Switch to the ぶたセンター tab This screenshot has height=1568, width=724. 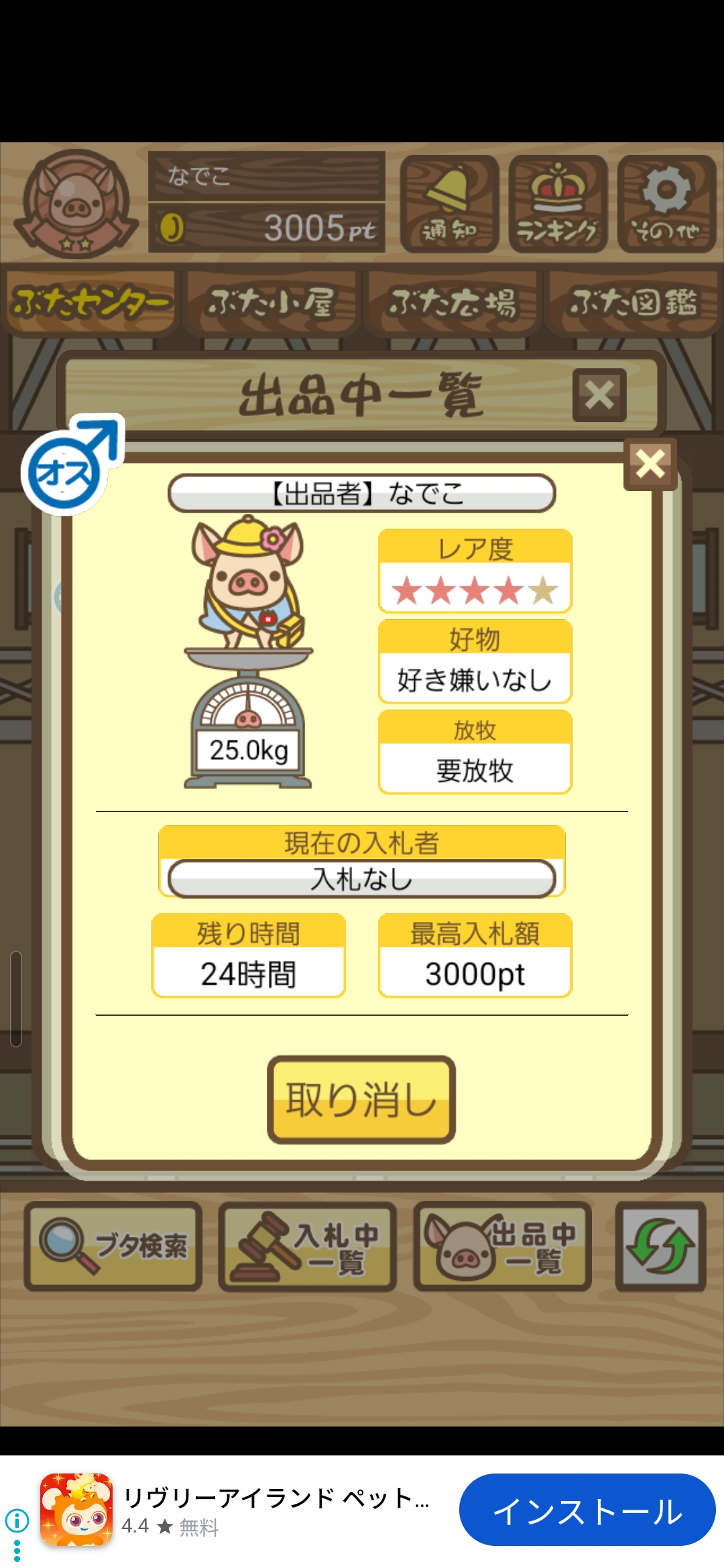pos(90,303)
